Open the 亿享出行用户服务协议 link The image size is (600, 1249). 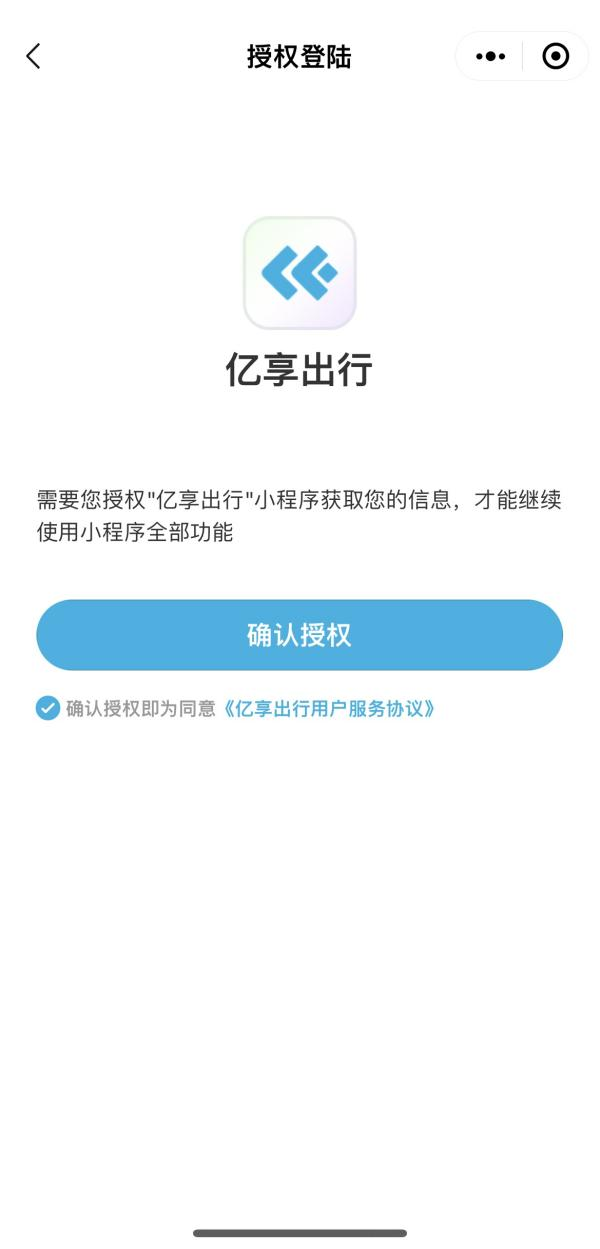tap(328, 709)
